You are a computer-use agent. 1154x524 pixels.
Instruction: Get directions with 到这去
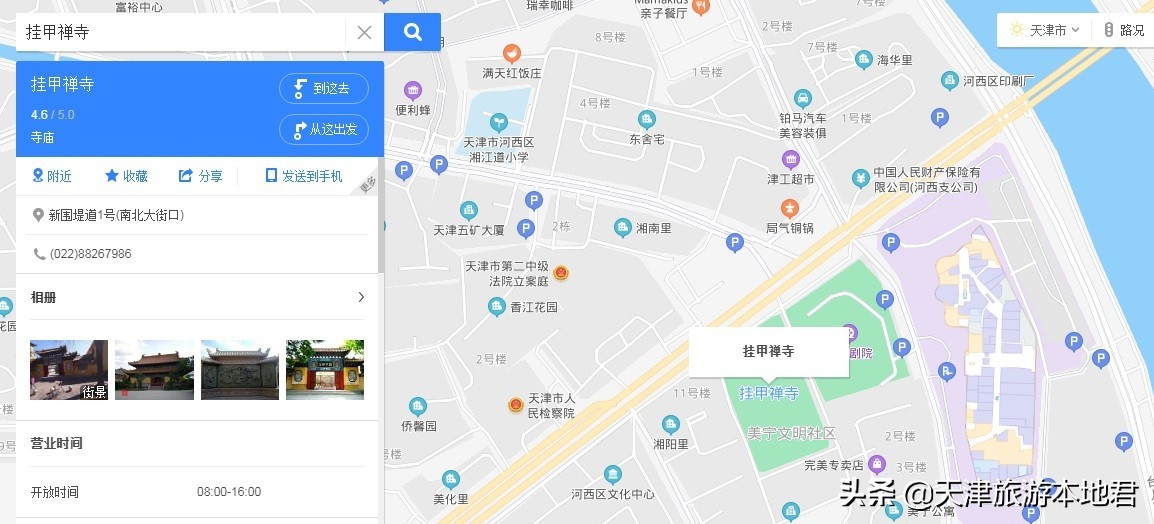(x=323, y=88)
